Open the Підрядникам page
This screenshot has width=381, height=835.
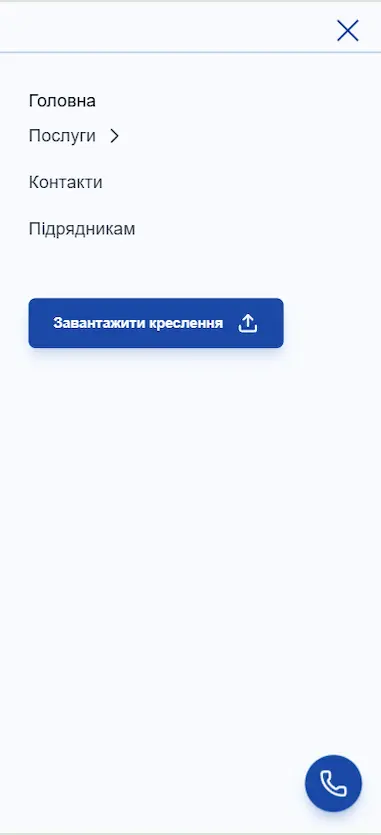[x=82, y=229]
